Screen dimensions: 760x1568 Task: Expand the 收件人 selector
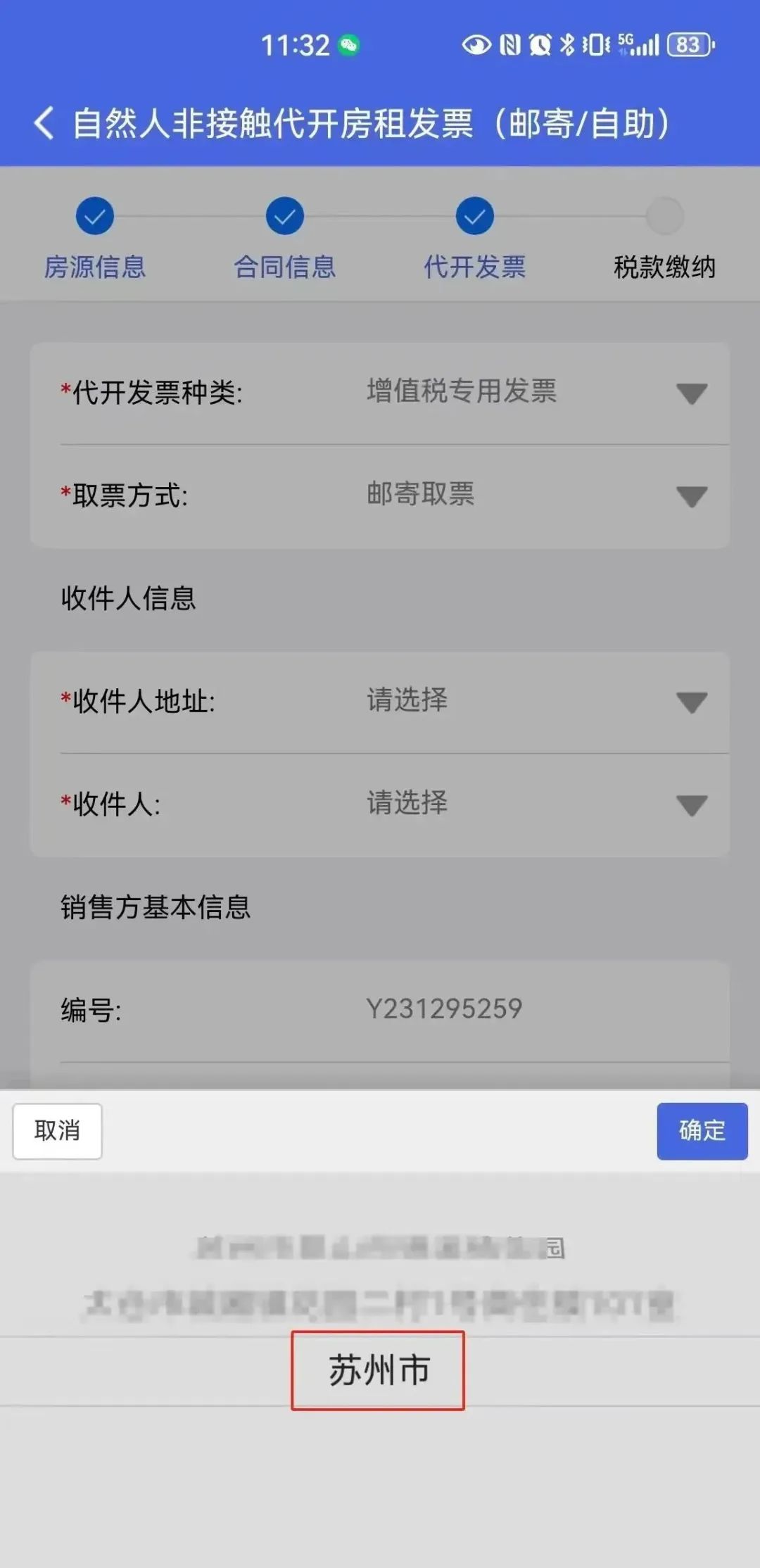pos(380,805)
